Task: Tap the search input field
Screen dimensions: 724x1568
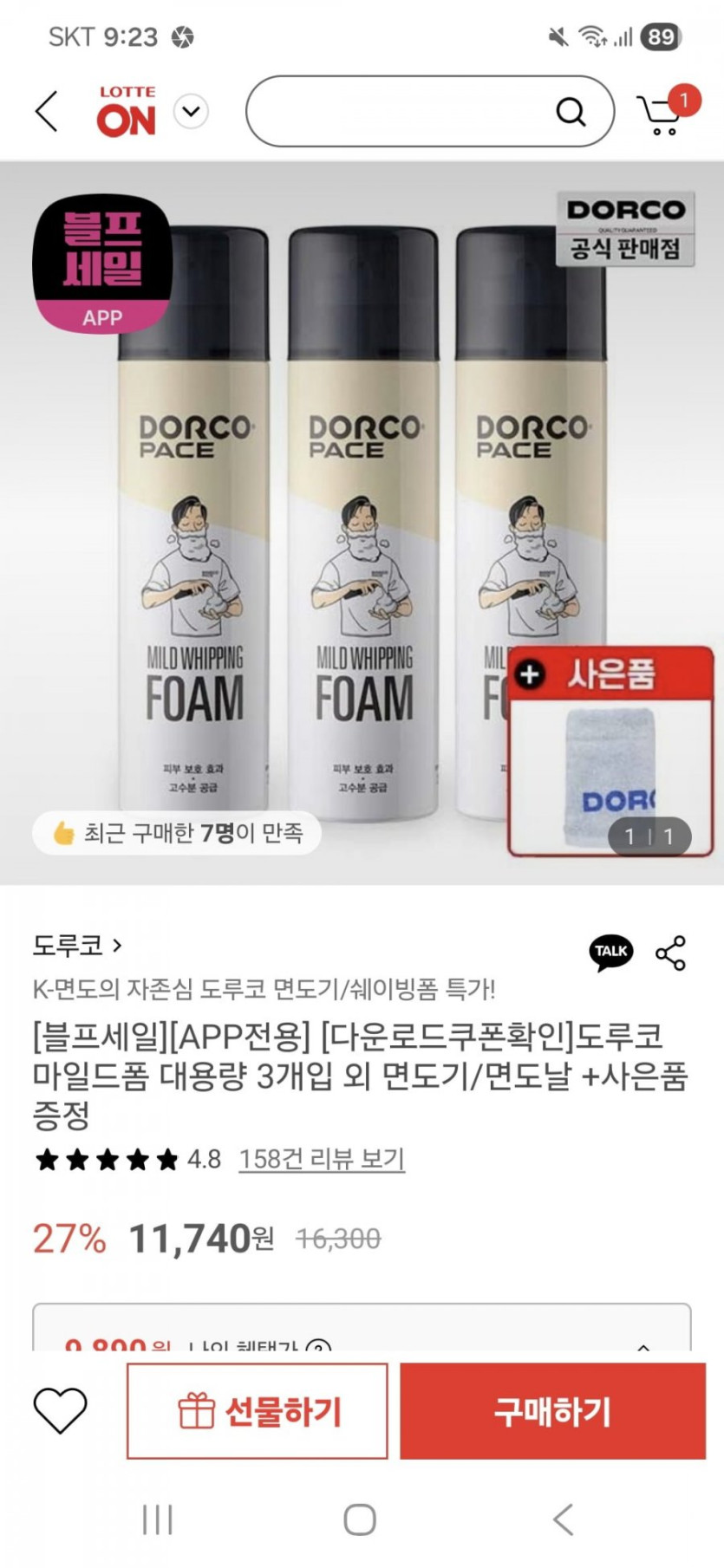Action: click(399, 112)
